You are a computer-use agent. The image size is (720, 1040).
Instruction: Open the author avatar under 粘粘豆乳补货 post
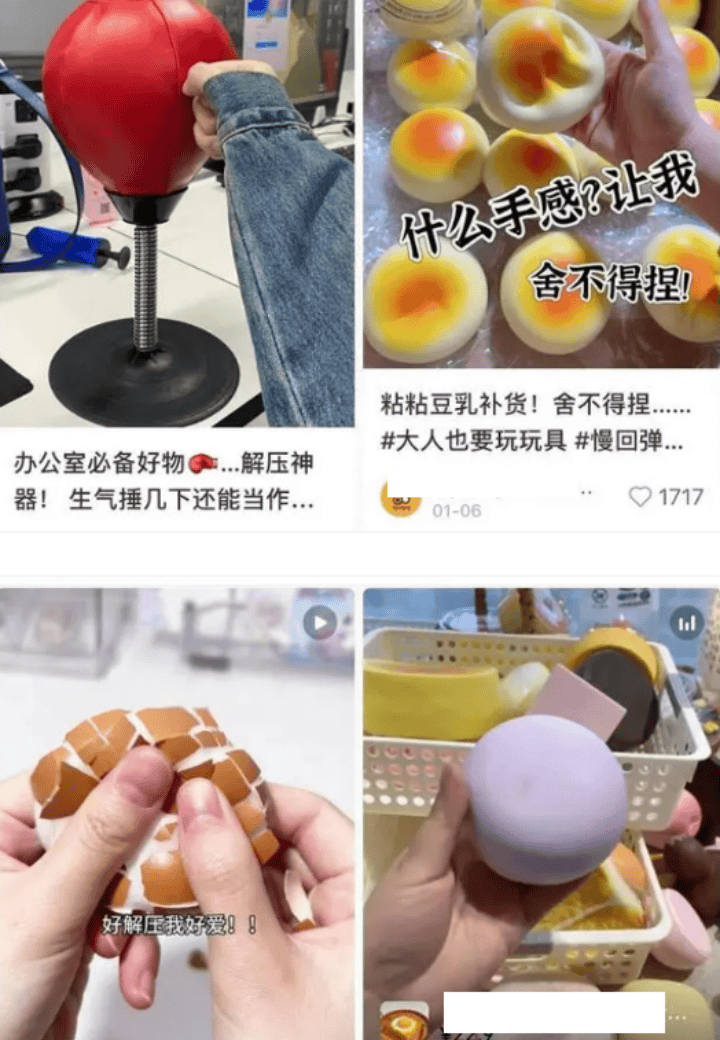coord(401,497)
